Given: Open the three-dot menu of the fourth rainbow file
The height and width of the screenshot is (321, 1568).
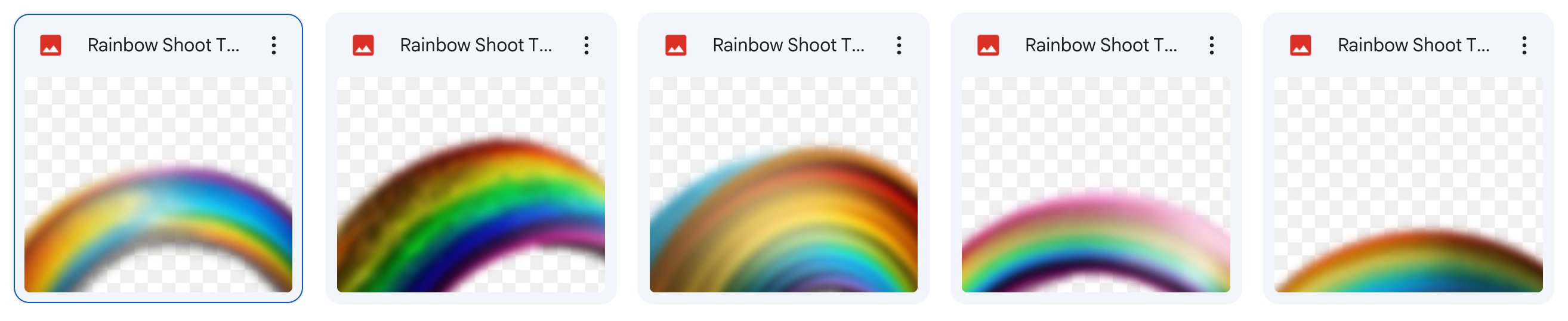Looking at the screenshot, I should [x=1211, y=46].
